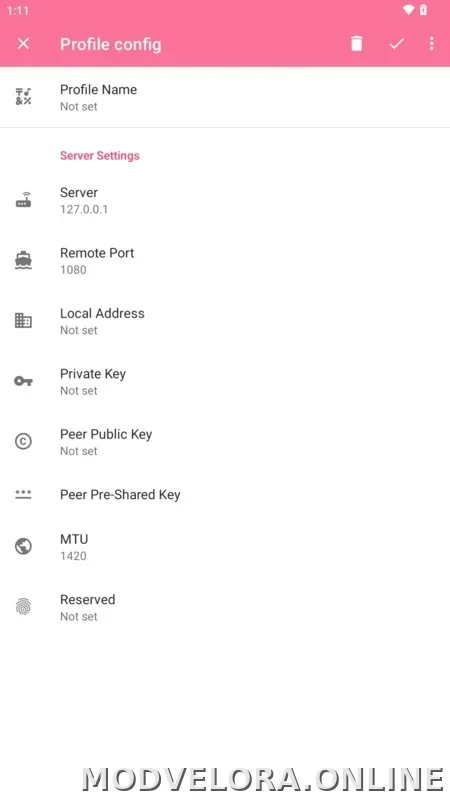Change the Server address

pos(225,201)
